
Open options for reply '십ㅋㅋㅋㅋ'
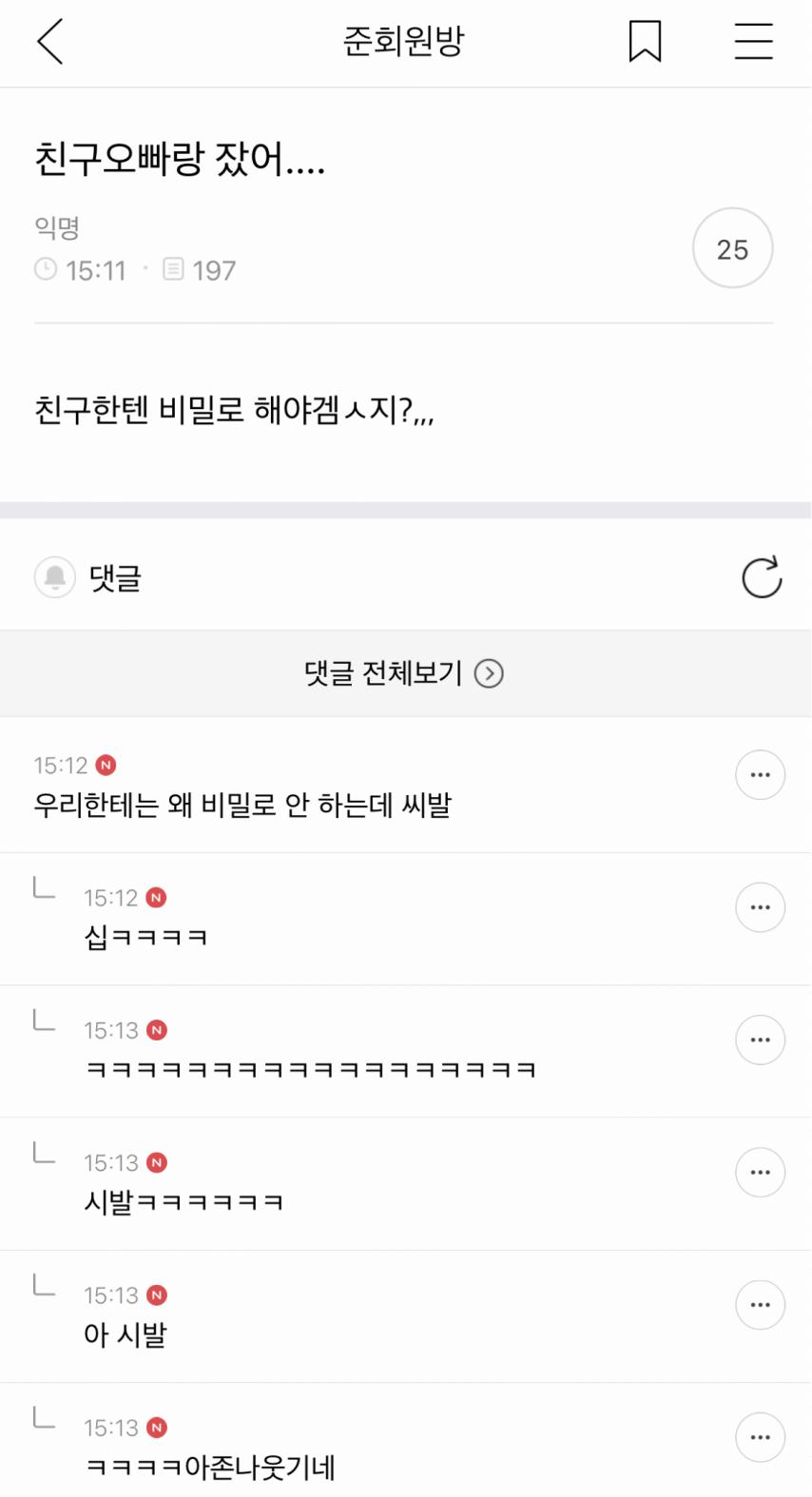point(760,906)
